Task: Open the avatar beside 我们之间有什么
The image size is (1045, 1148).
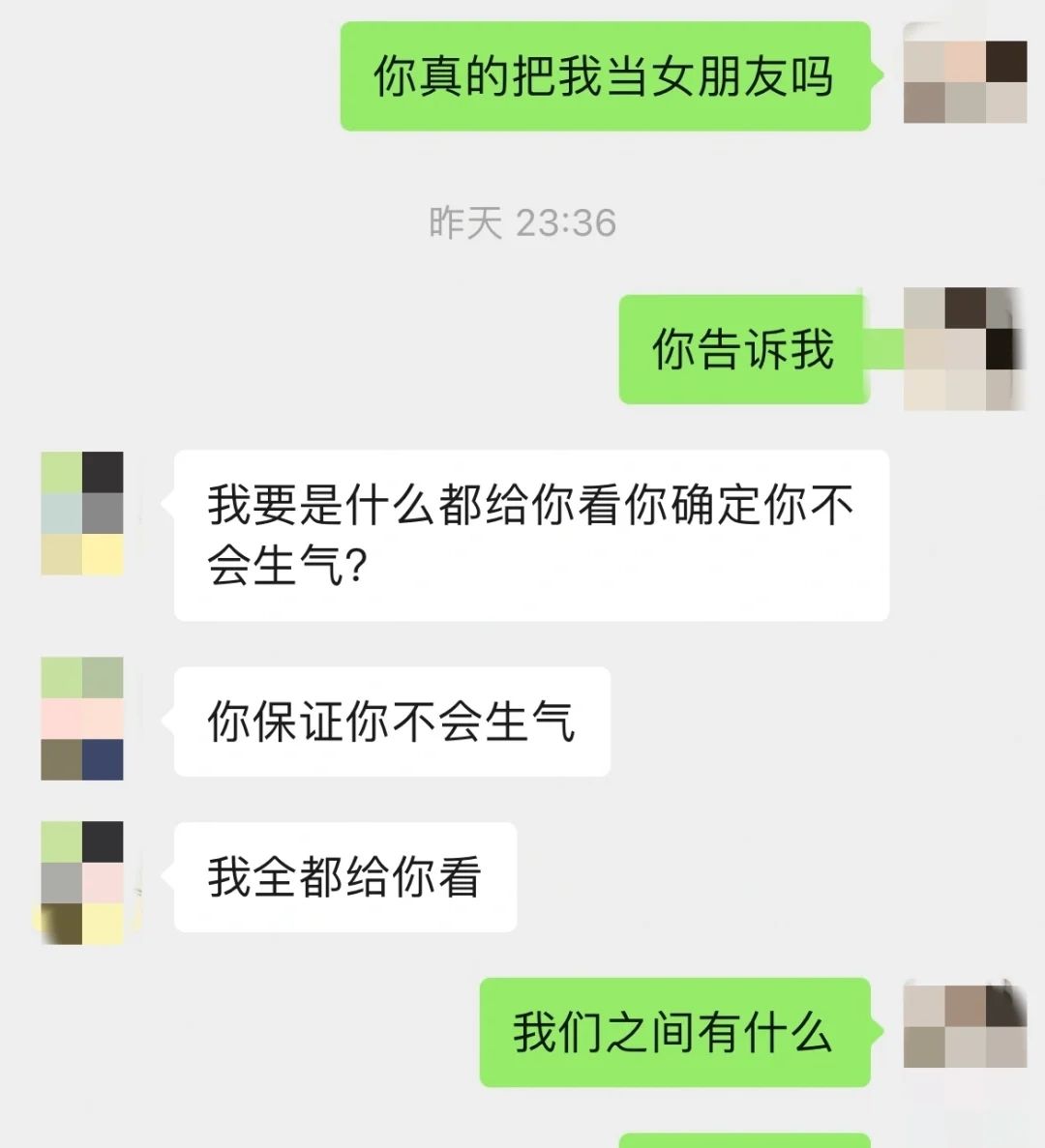Action: point(965,1027)
